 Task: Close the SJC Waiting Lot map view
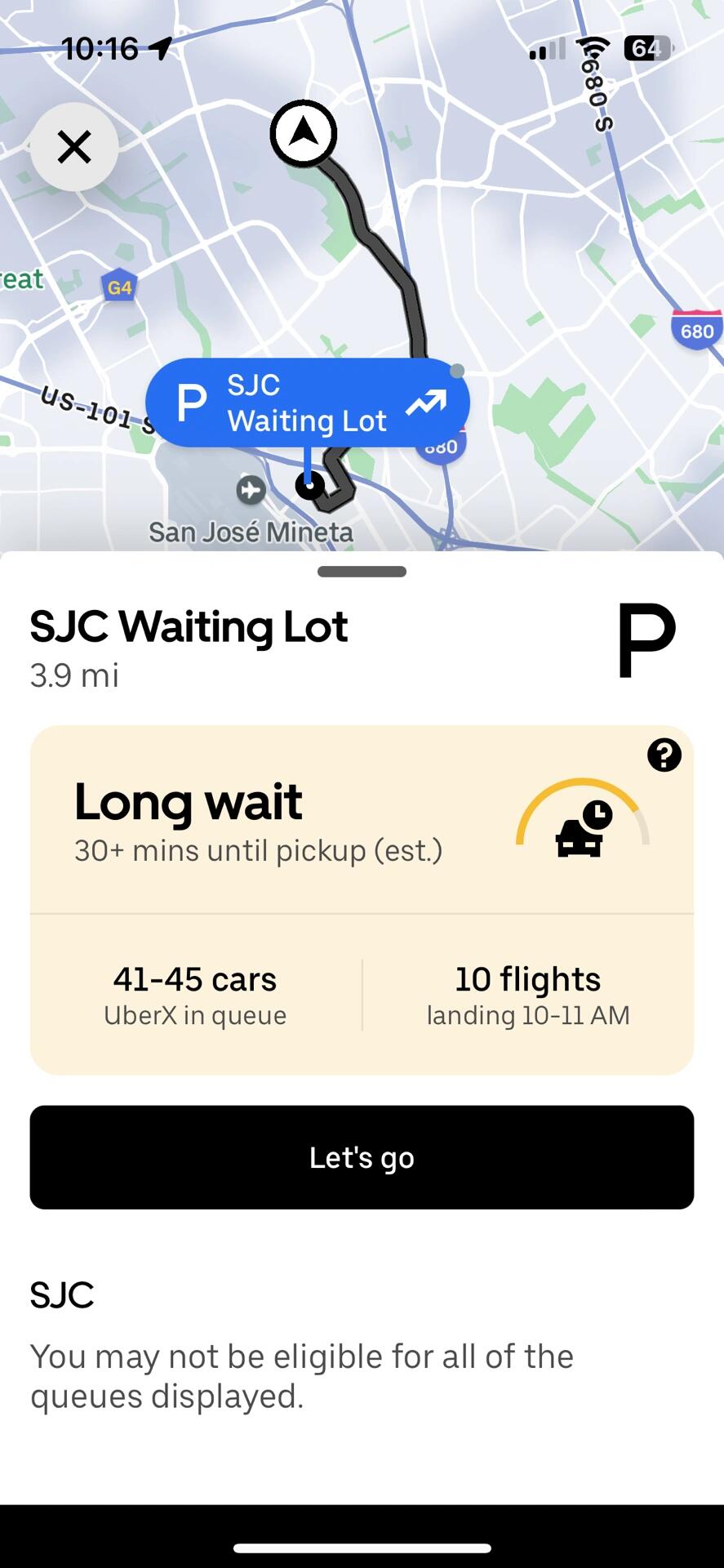pos(74,147)
